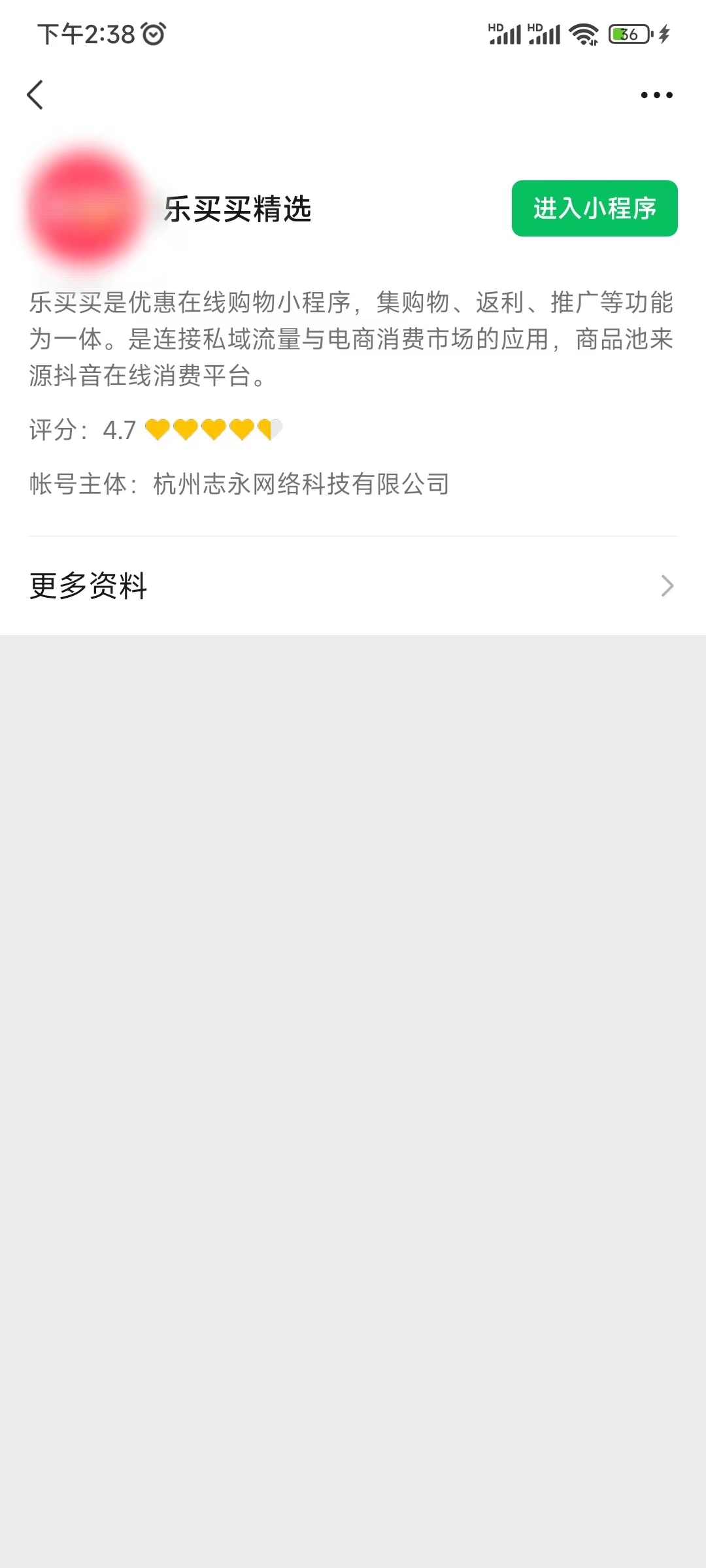Viewport: 706px width, 1568px height.
Task: Tap the back arrow to return
Action: [x=36, y=94]
